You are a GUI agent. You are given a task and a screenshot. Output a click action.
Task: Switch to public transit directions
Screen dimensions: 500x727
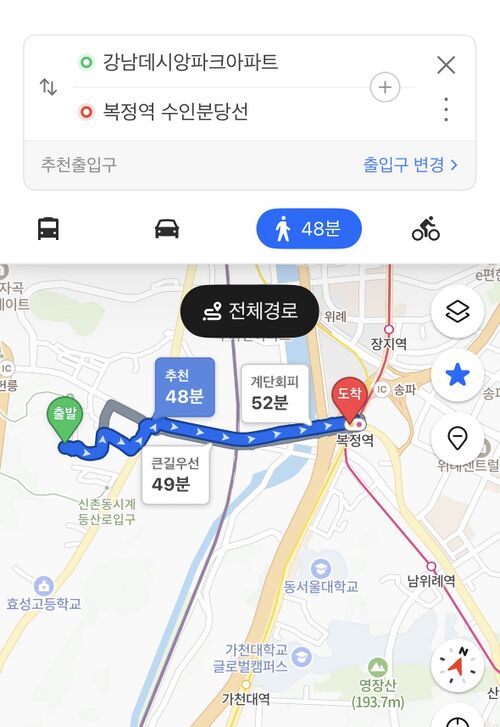[48, 229]
